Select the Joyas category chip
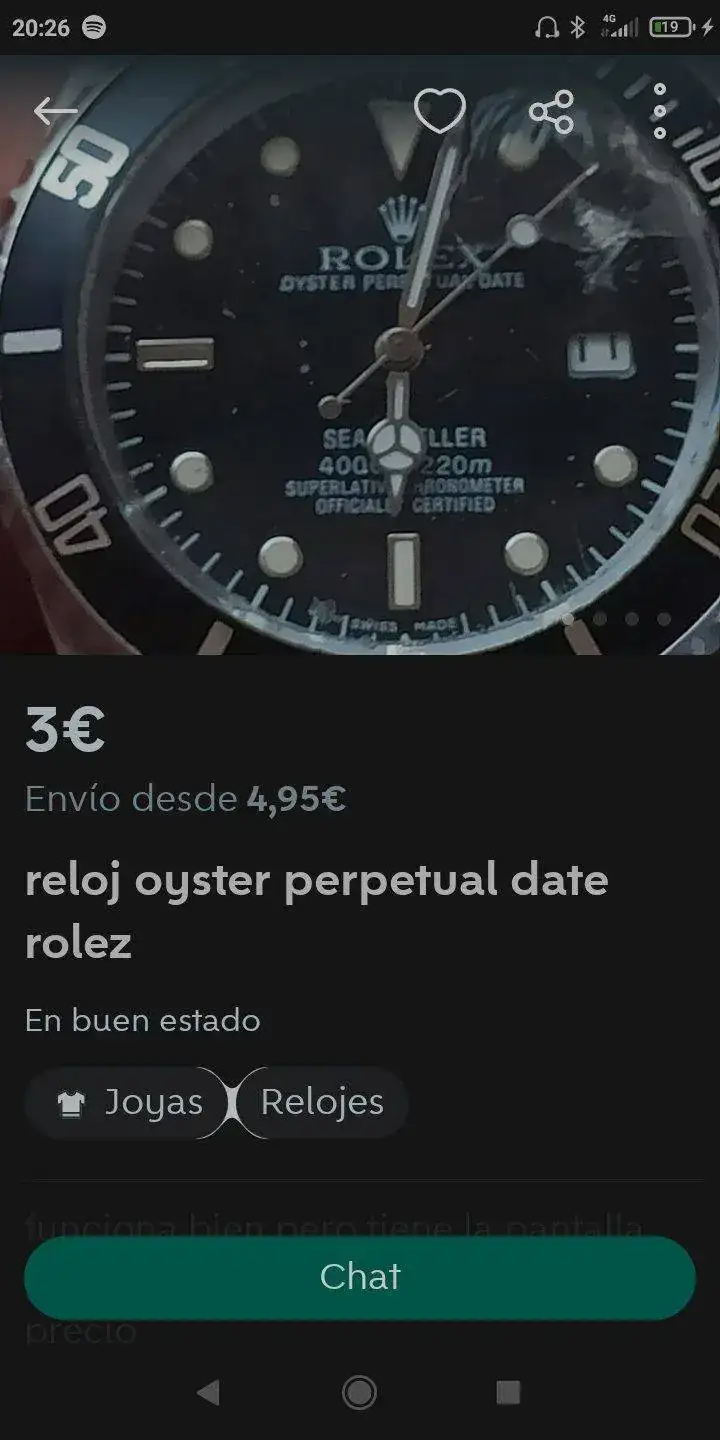This screenshot has height=1440, width=720. (x=128, y=1102)
